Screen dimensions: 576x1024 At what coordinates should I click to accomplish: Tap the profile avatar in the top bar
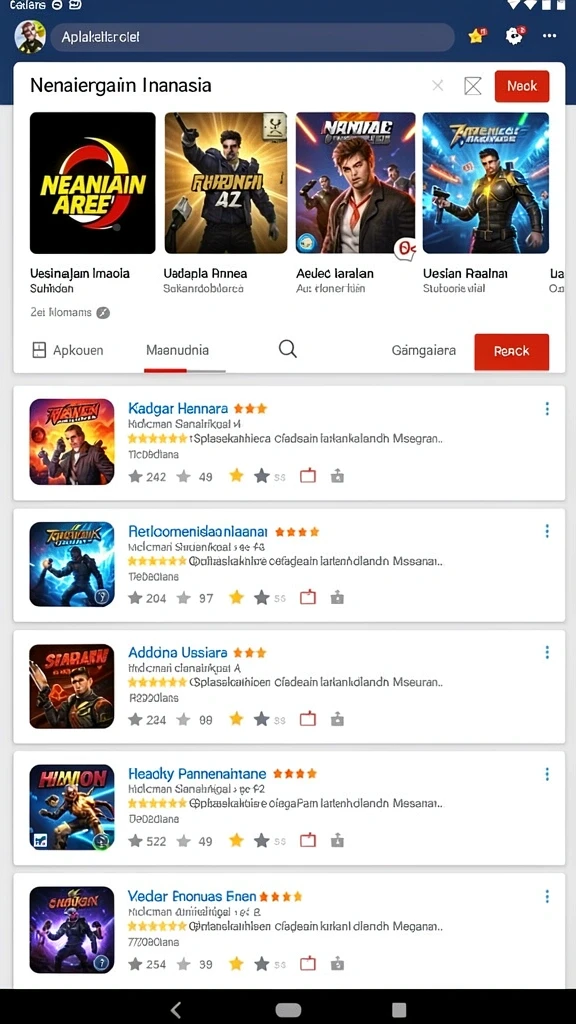coord(30,37)
